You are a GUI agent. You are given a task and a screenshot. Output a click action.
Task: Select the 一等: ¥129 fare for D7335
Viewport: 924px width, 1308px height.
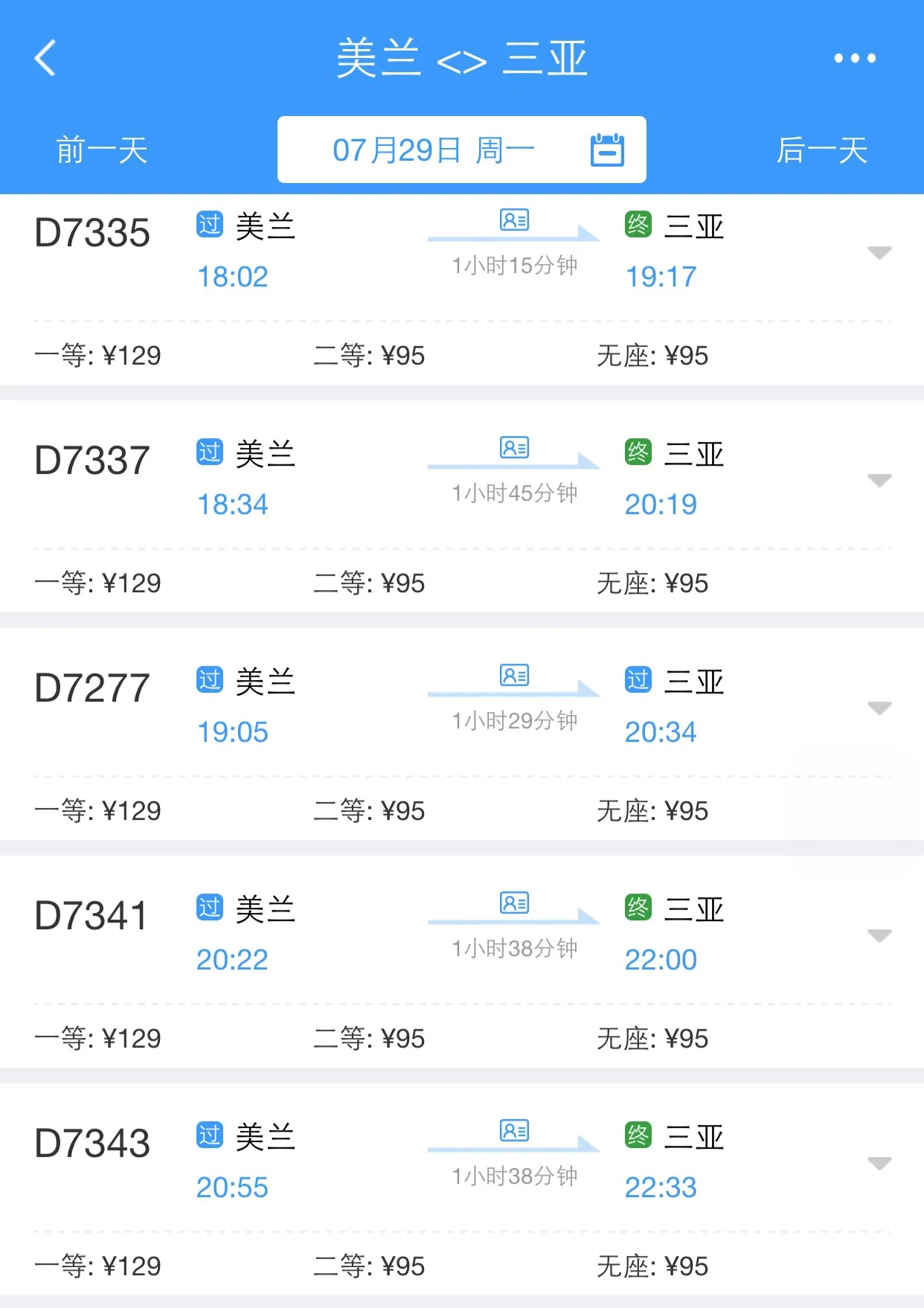coord(97,356)
